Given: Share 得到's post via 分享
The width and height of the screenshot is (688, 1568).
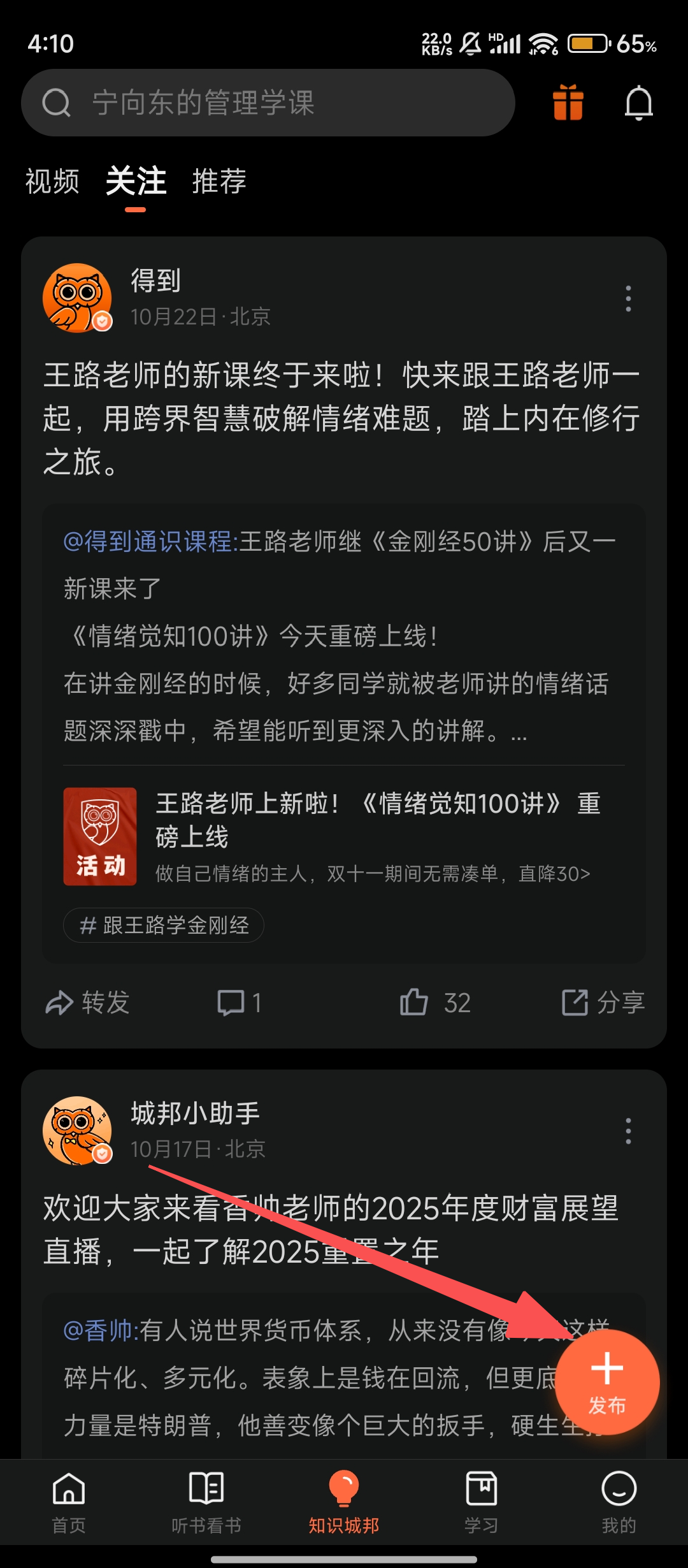Looking at the screenshot, I should click(x=603, y=1003).
